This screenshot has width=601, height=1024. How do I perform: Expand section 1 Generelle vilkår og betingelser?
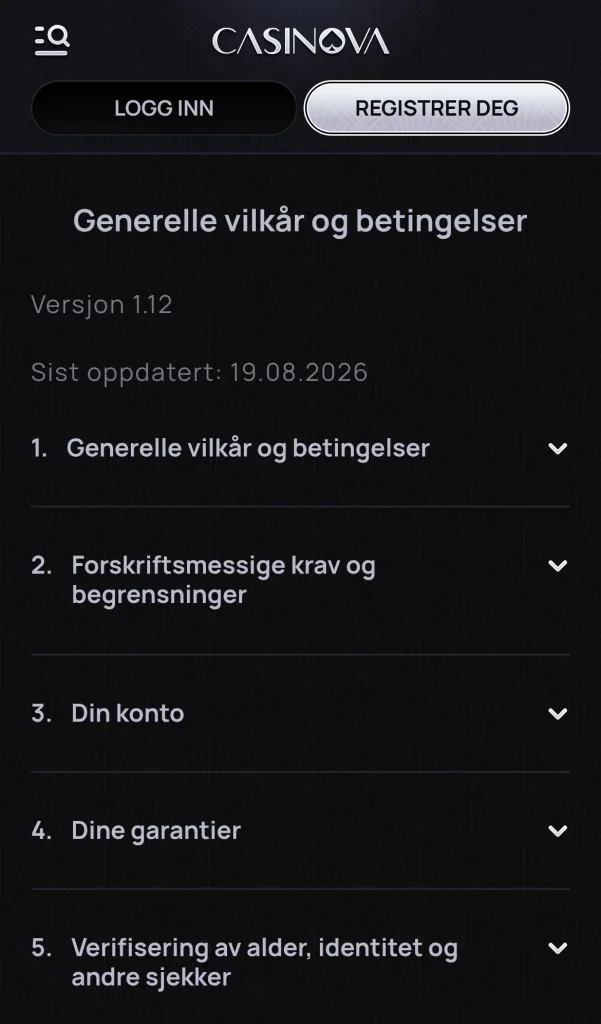click(300, 448)
